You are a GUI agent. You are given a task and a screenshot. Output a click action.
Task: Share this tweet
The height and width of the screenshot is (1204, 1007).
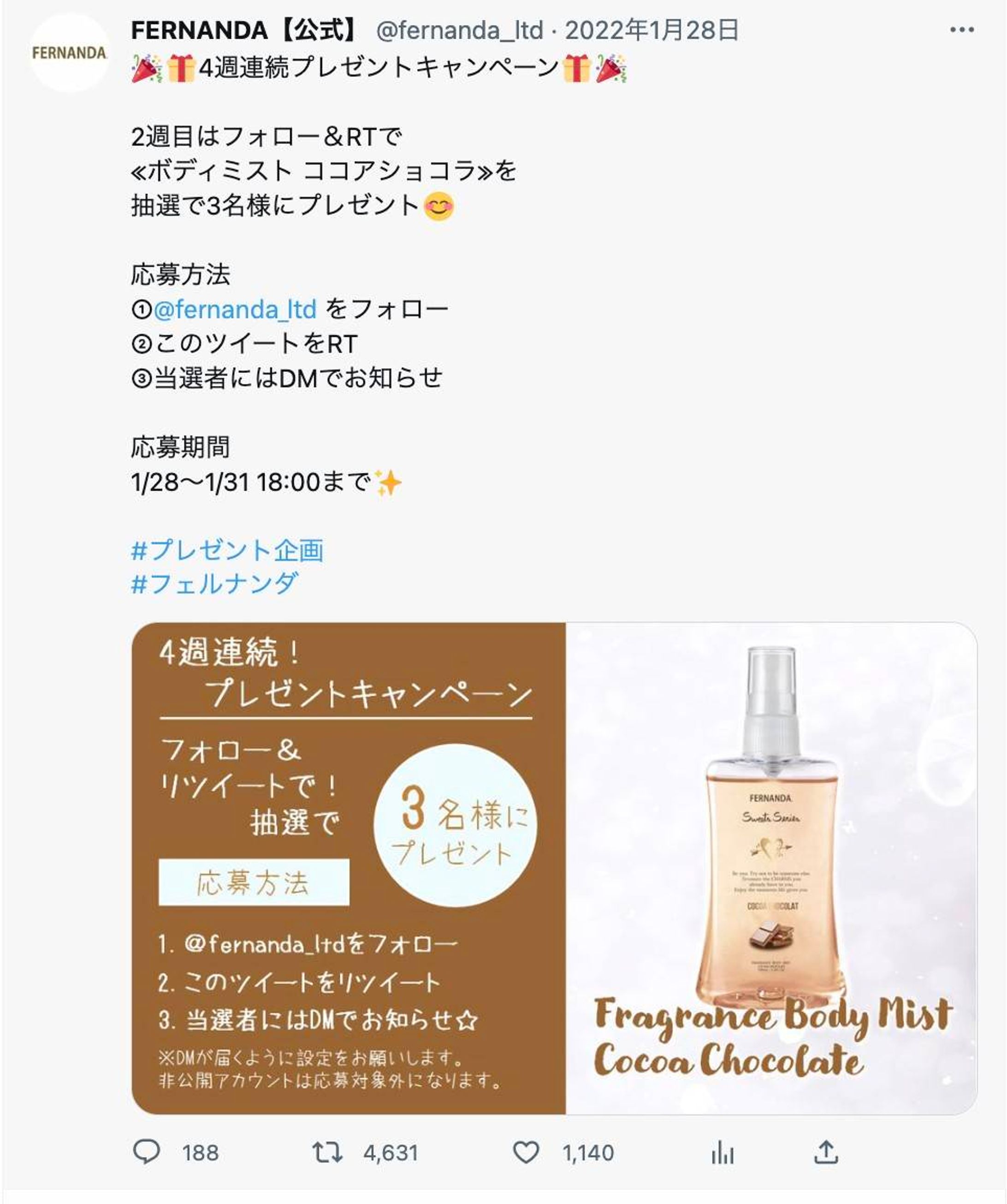[826, 1152]
